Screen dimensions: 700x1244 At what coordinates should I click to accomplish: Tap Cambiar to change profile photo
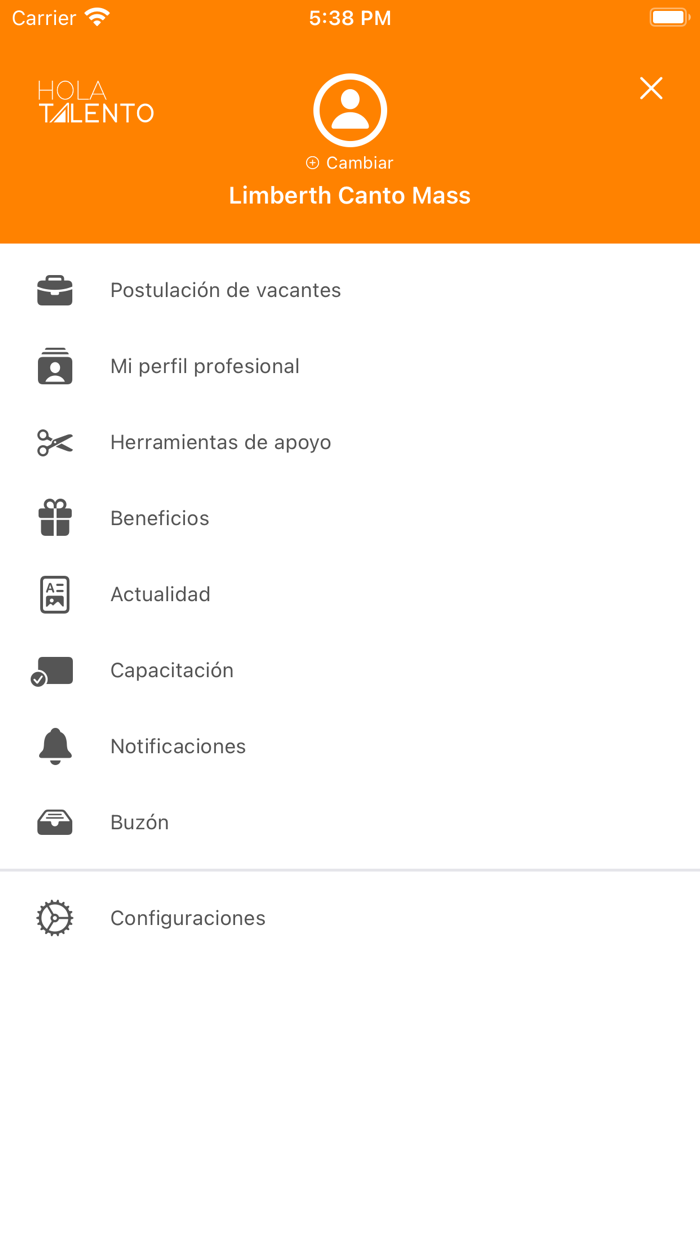(350, 163)
